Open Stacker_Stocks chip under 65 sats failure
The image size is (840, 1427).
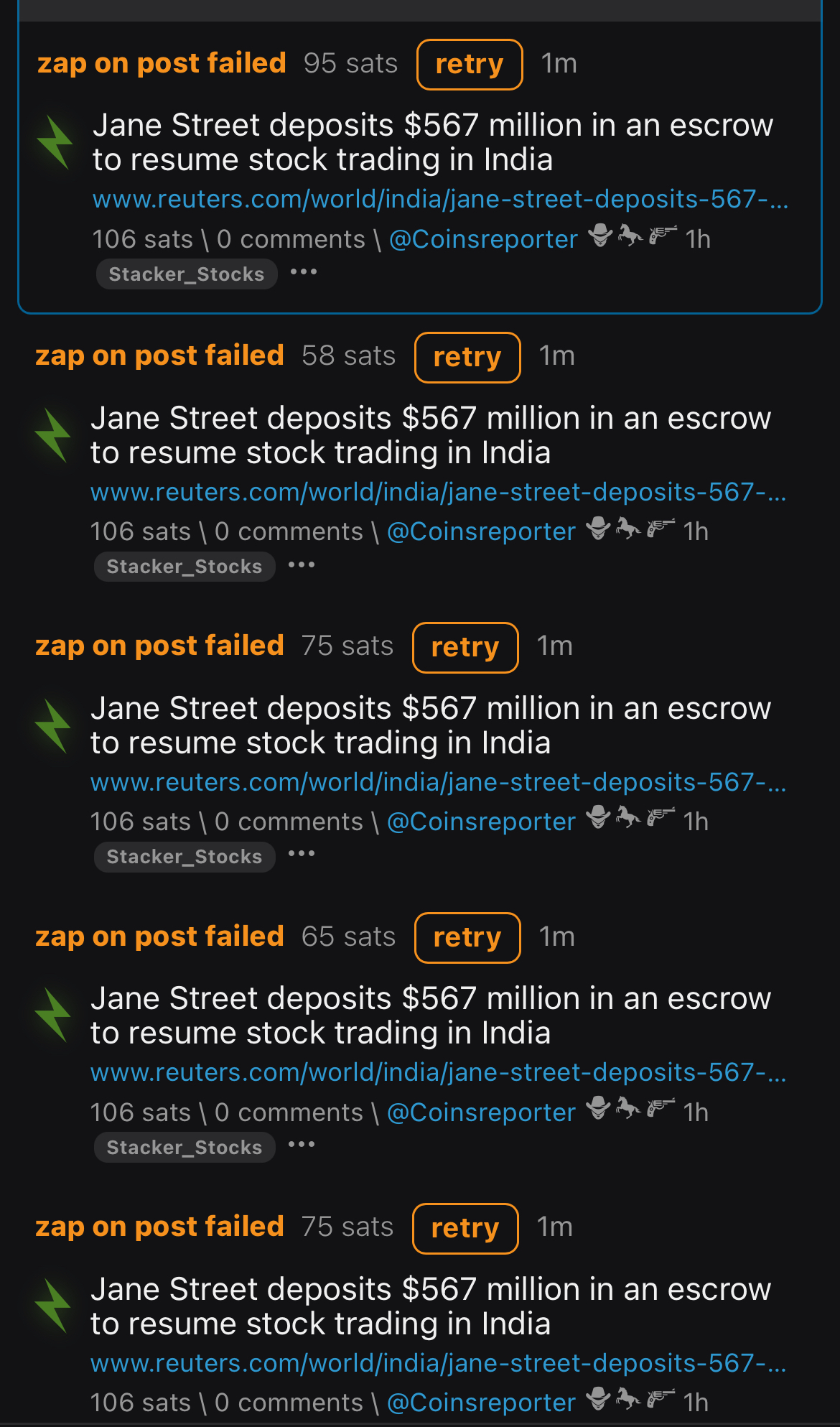pos(185,1148)
